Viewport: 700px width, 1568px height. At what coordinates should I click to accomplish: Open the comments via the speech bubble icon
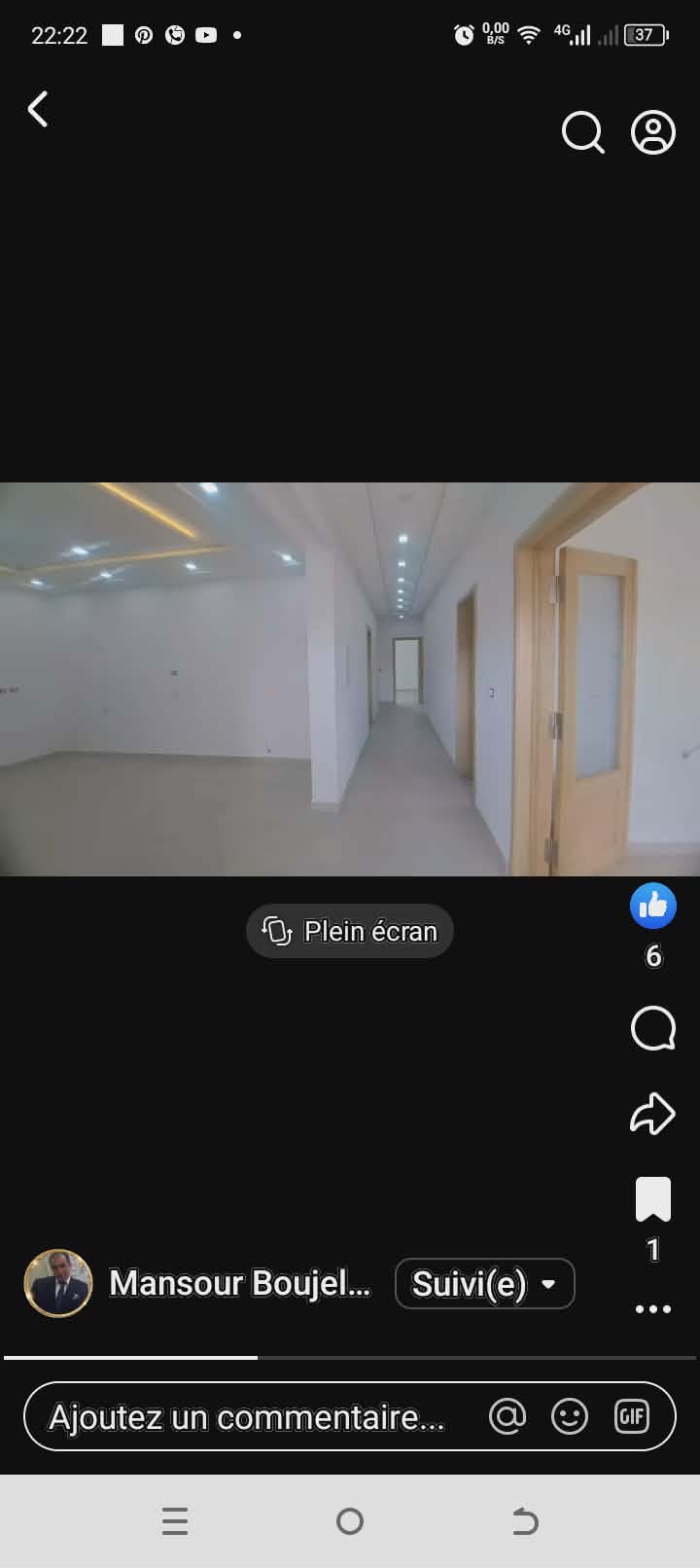point(653,1028)
